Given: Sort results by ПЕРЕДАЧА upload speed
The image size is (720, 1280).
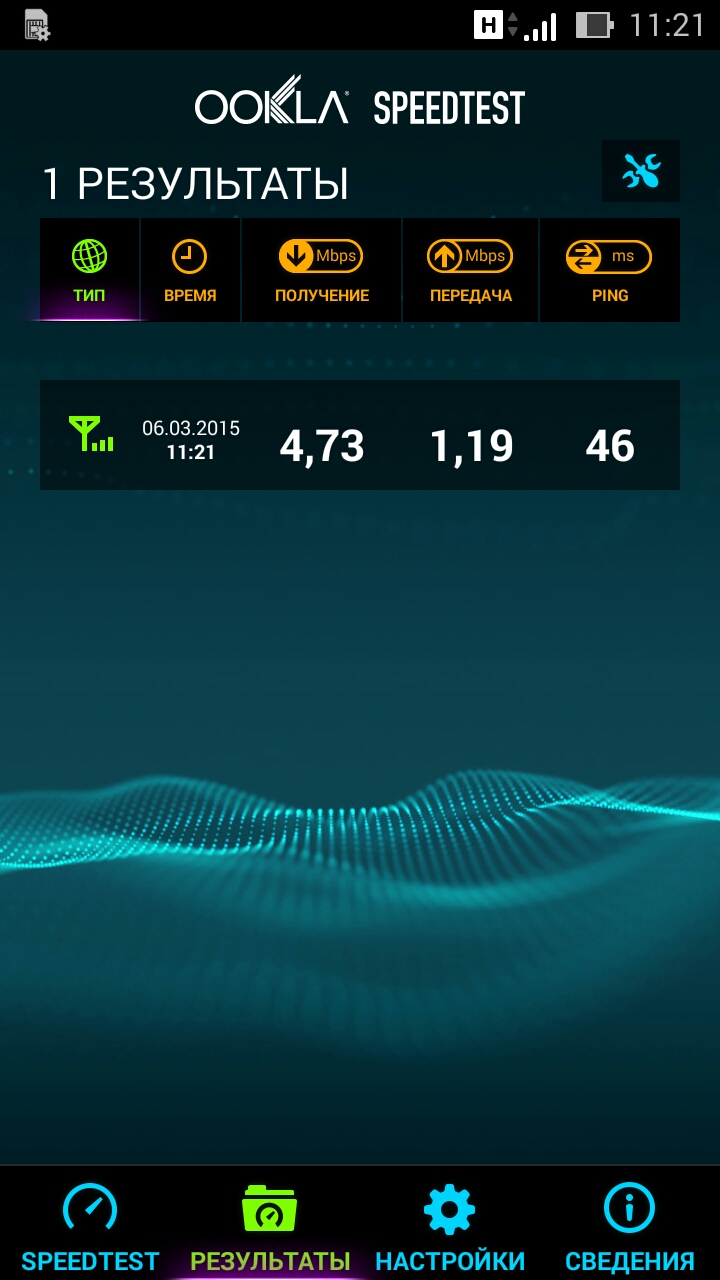Looking at the screenshot, I should click(470, 270).
